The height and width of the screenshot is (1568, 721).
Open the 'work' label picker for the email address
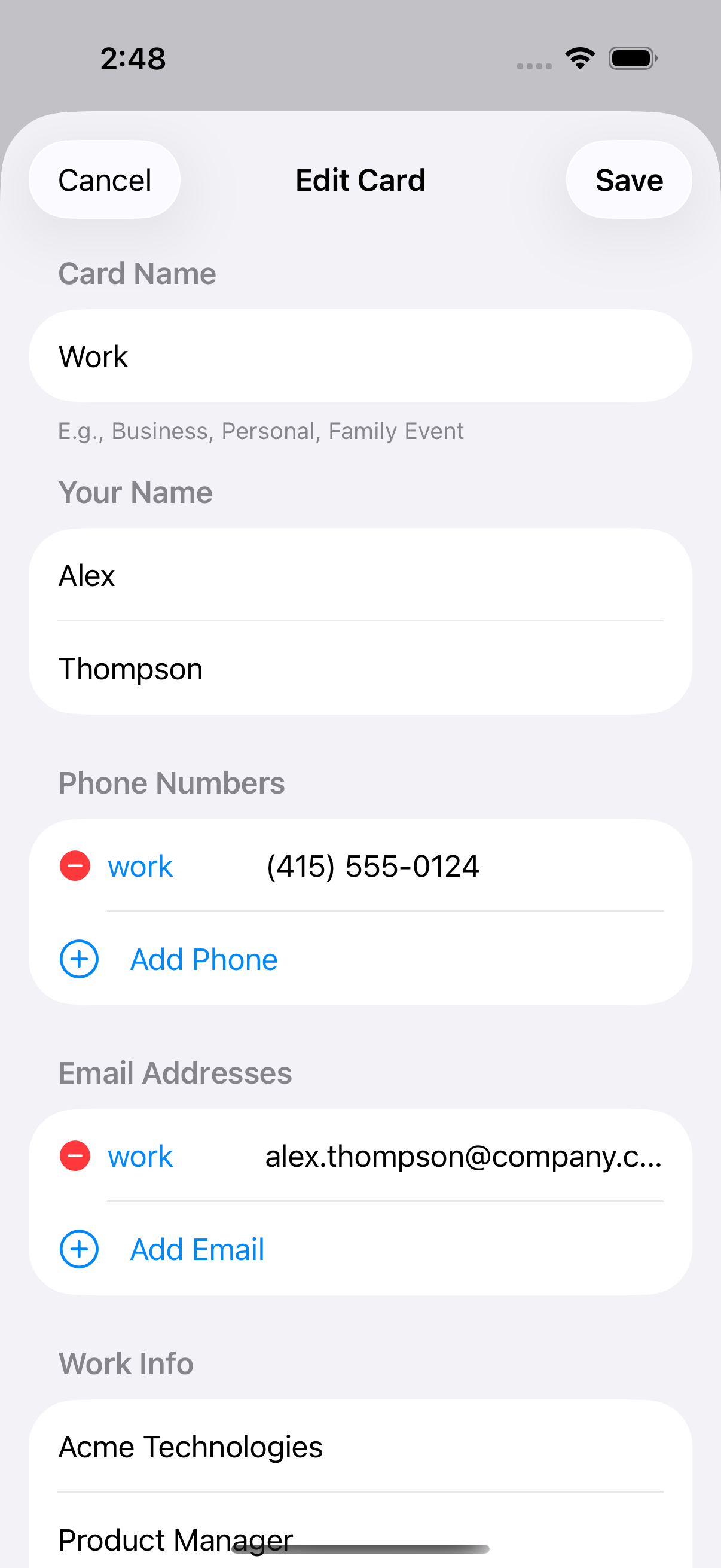[139, 1156]
